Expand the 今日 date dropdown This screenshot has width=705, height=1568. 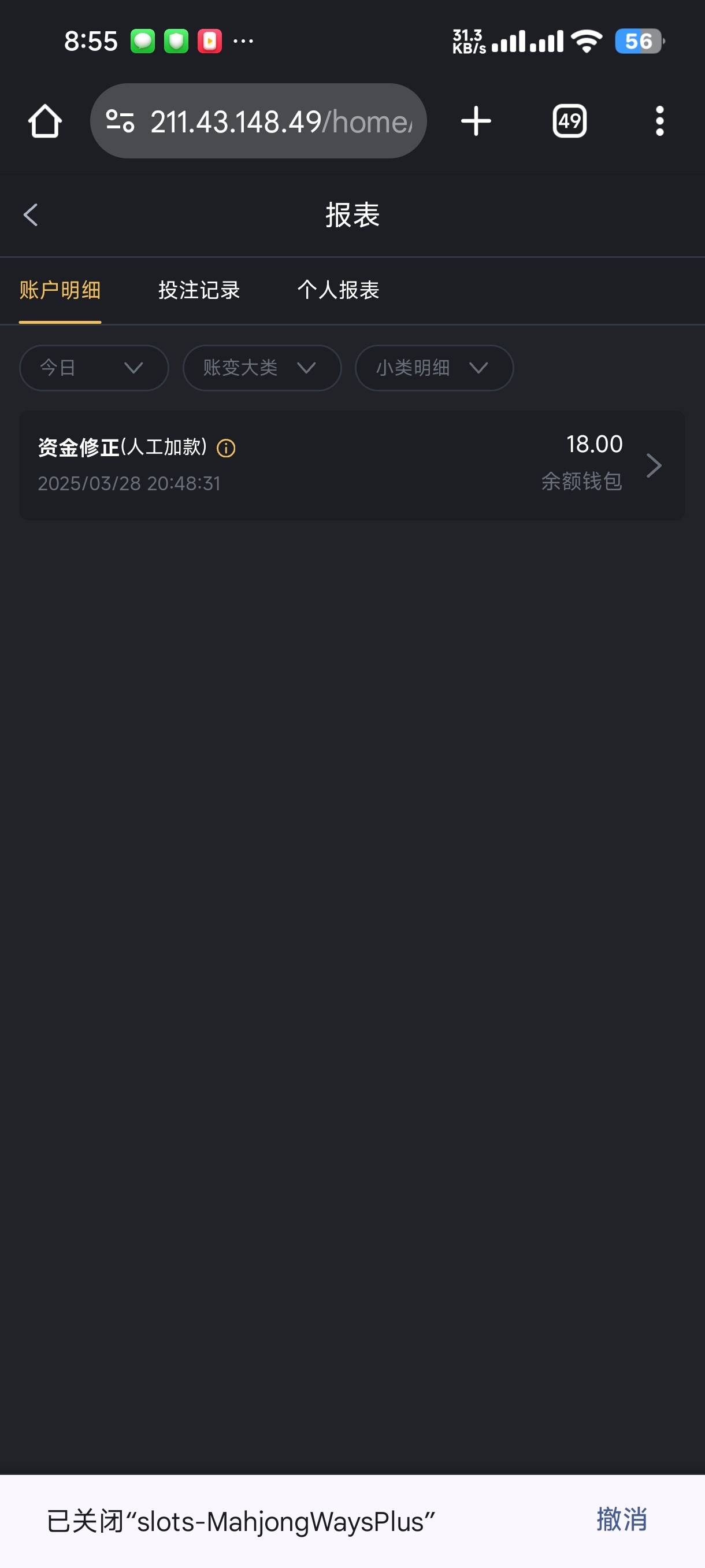click(x=94, y=368)
